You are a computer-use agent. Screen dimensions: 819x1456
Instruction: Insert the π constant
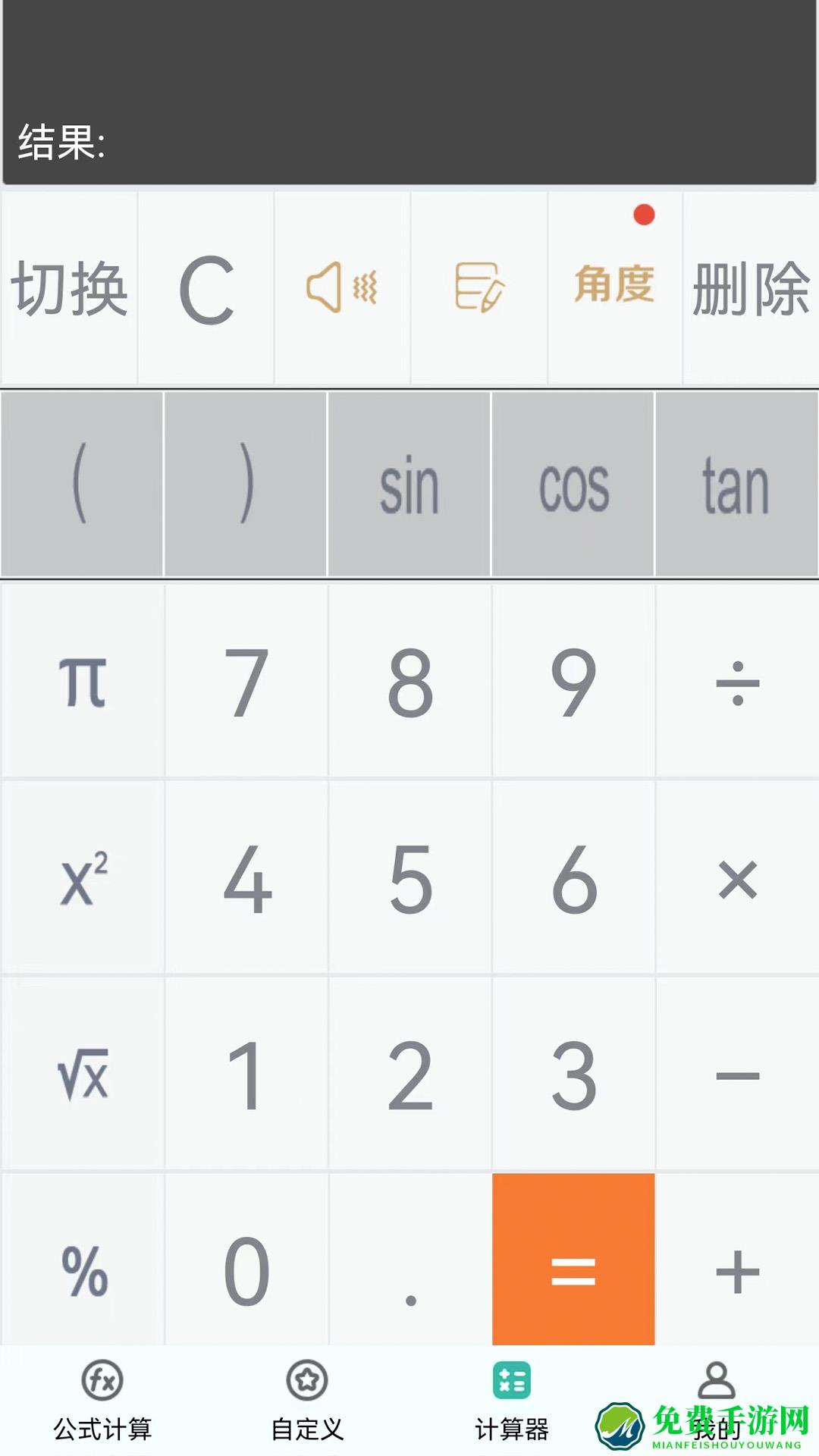pos(83,682)
